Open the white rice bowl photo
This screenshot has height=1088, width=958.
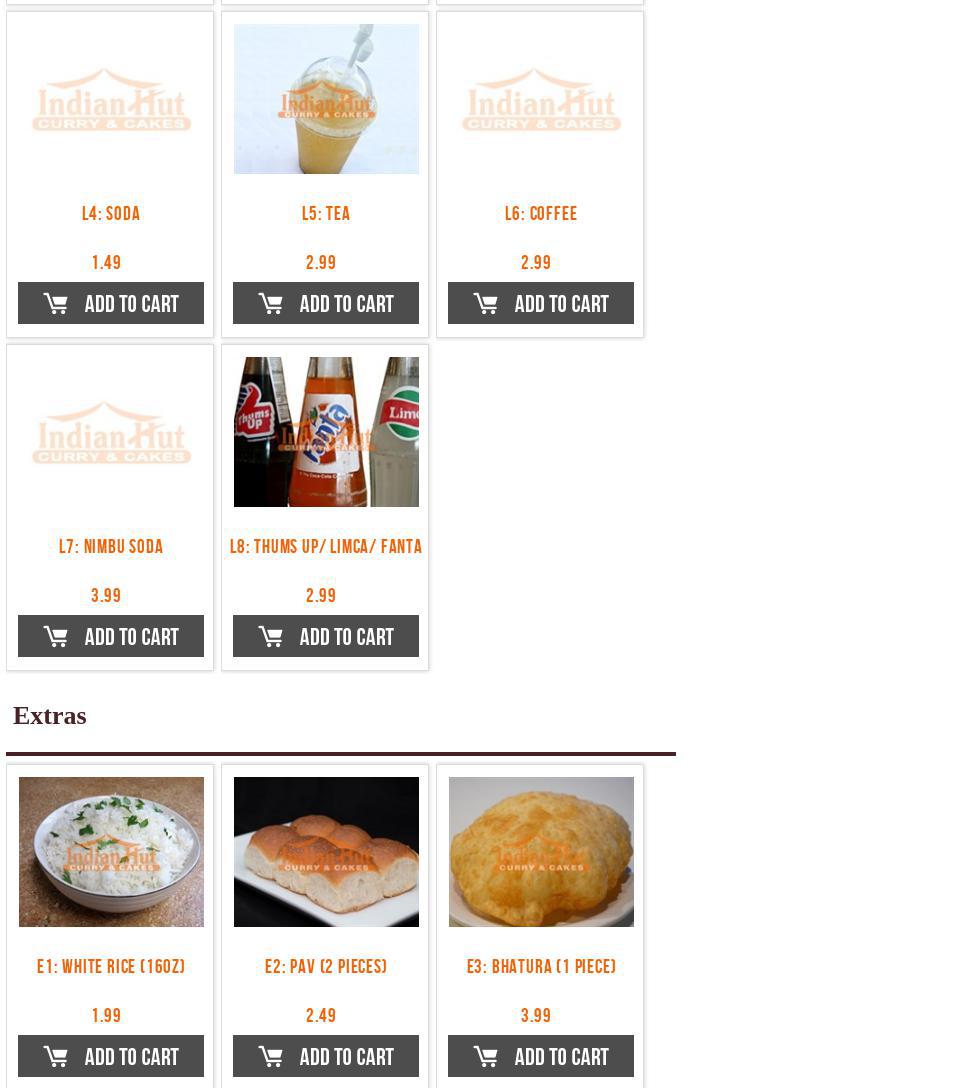coord(111,852)
